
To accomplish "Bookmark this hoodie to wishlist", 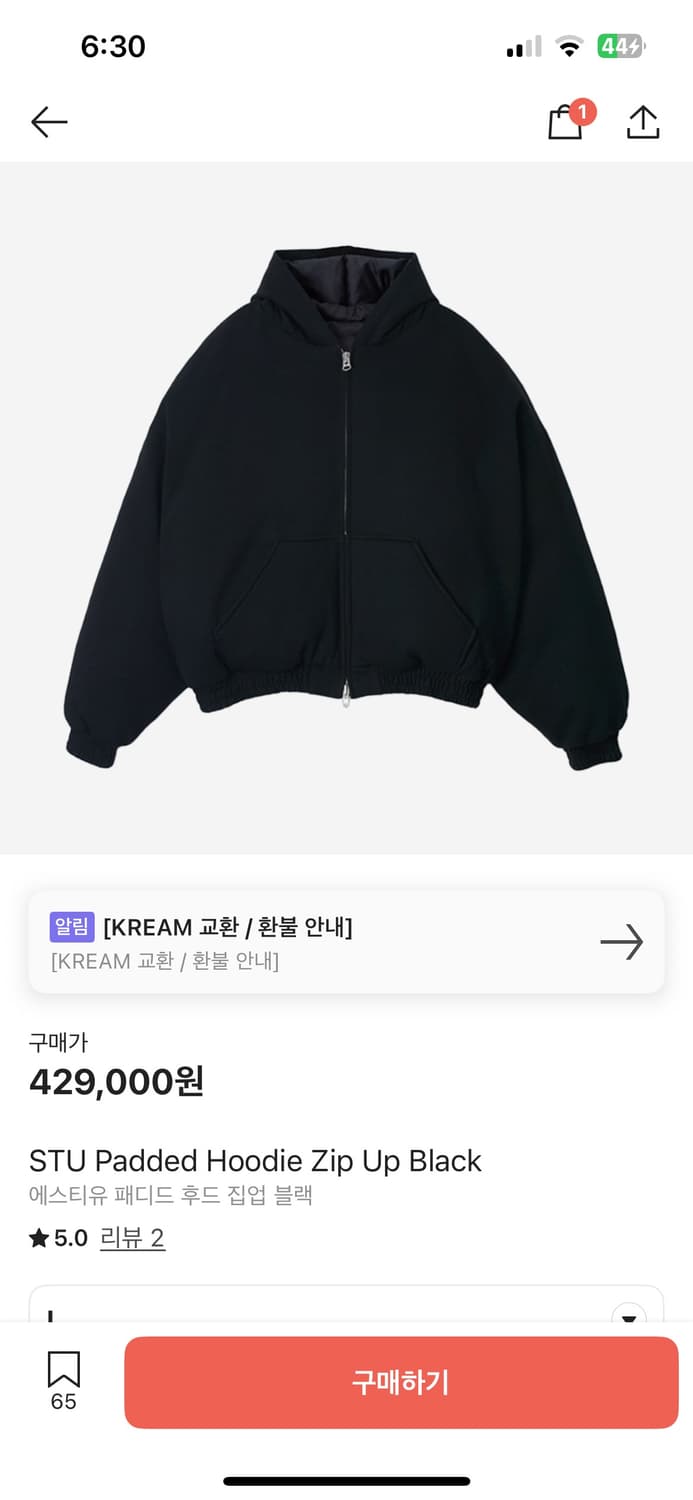I will (63, 1380).
